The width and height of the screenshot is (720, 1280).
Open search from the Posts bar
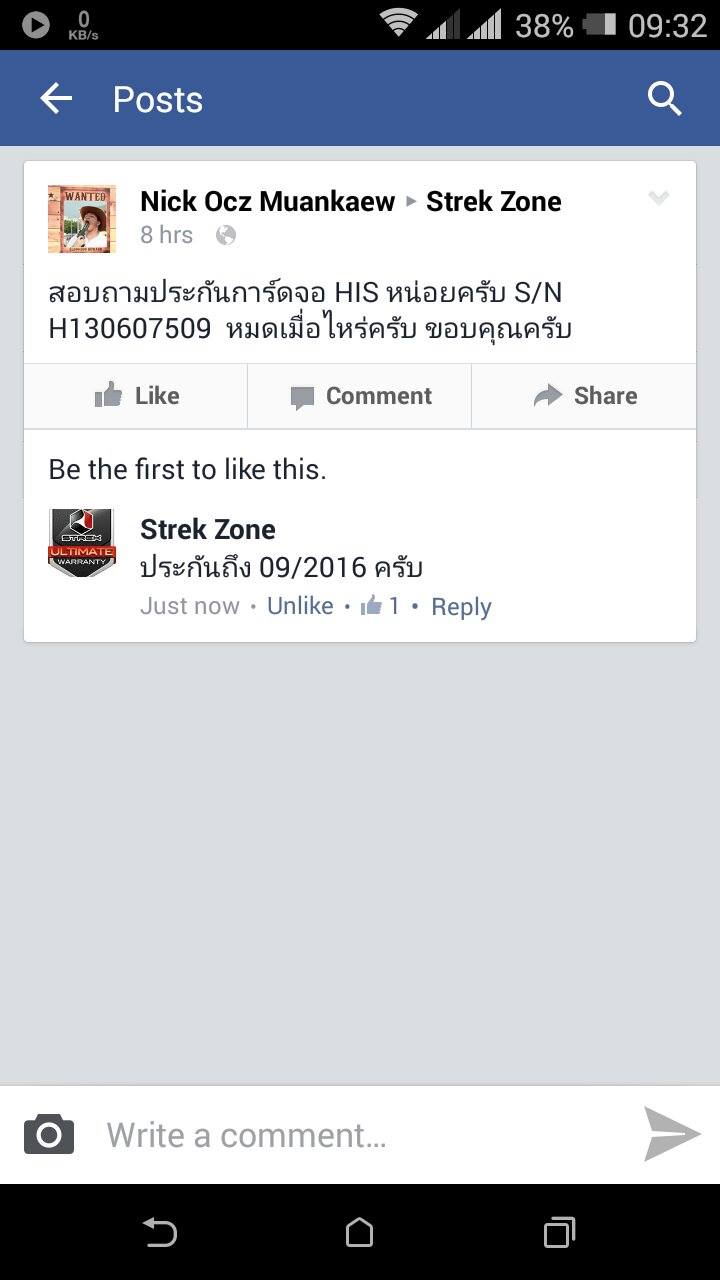[x=664, y=98]
